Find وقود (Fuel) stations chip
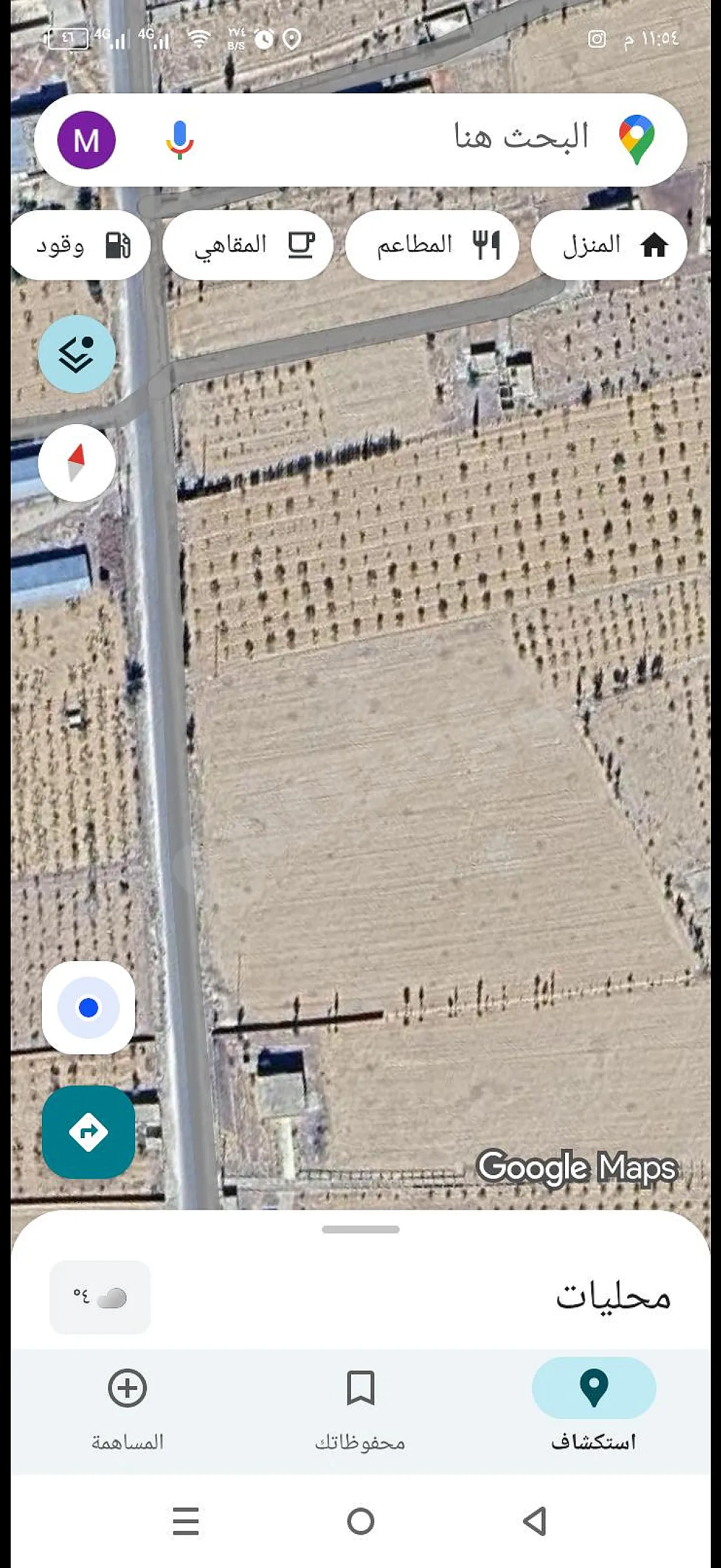721x1568 pixels. pyautogui.click(x=80, y=245)
